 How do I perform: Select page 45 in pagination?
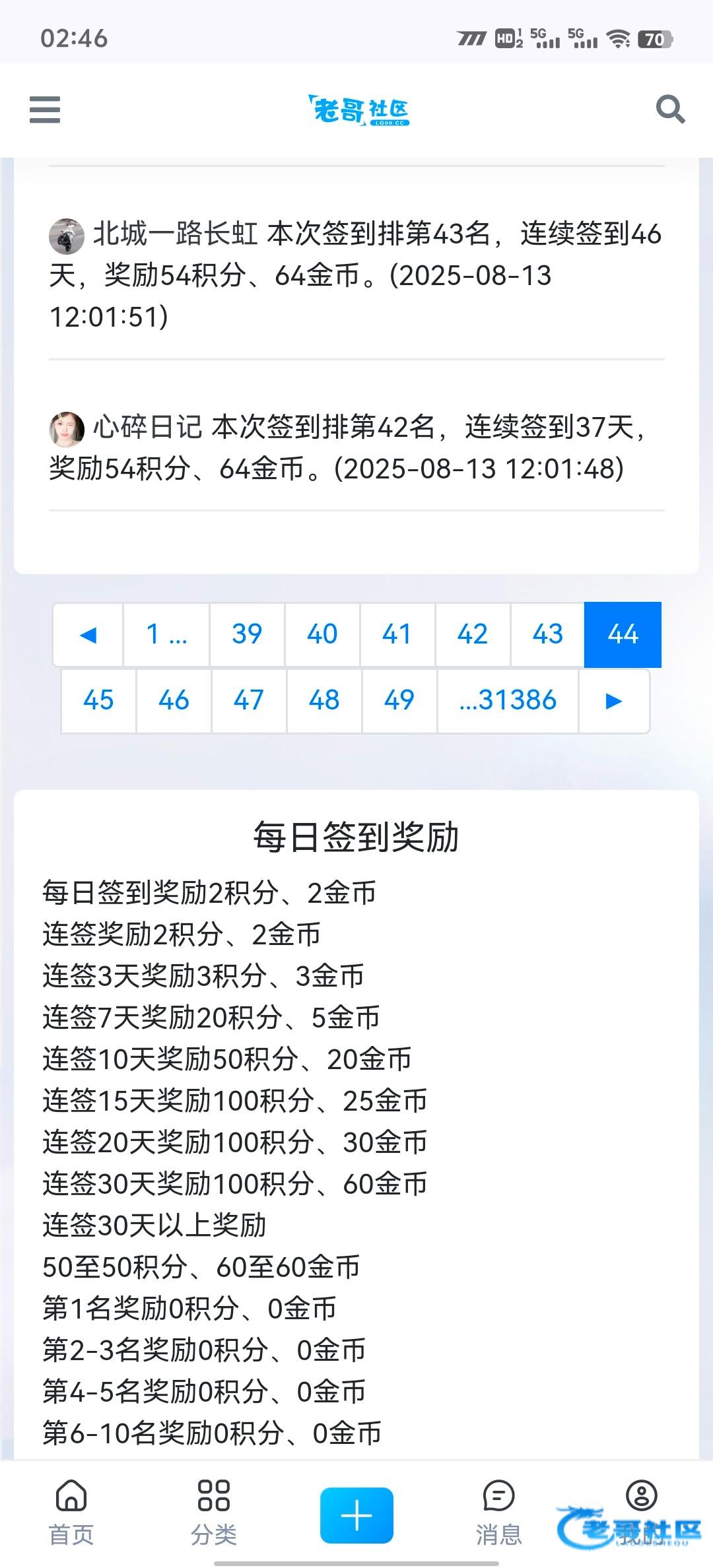click(x=98, y=700)
